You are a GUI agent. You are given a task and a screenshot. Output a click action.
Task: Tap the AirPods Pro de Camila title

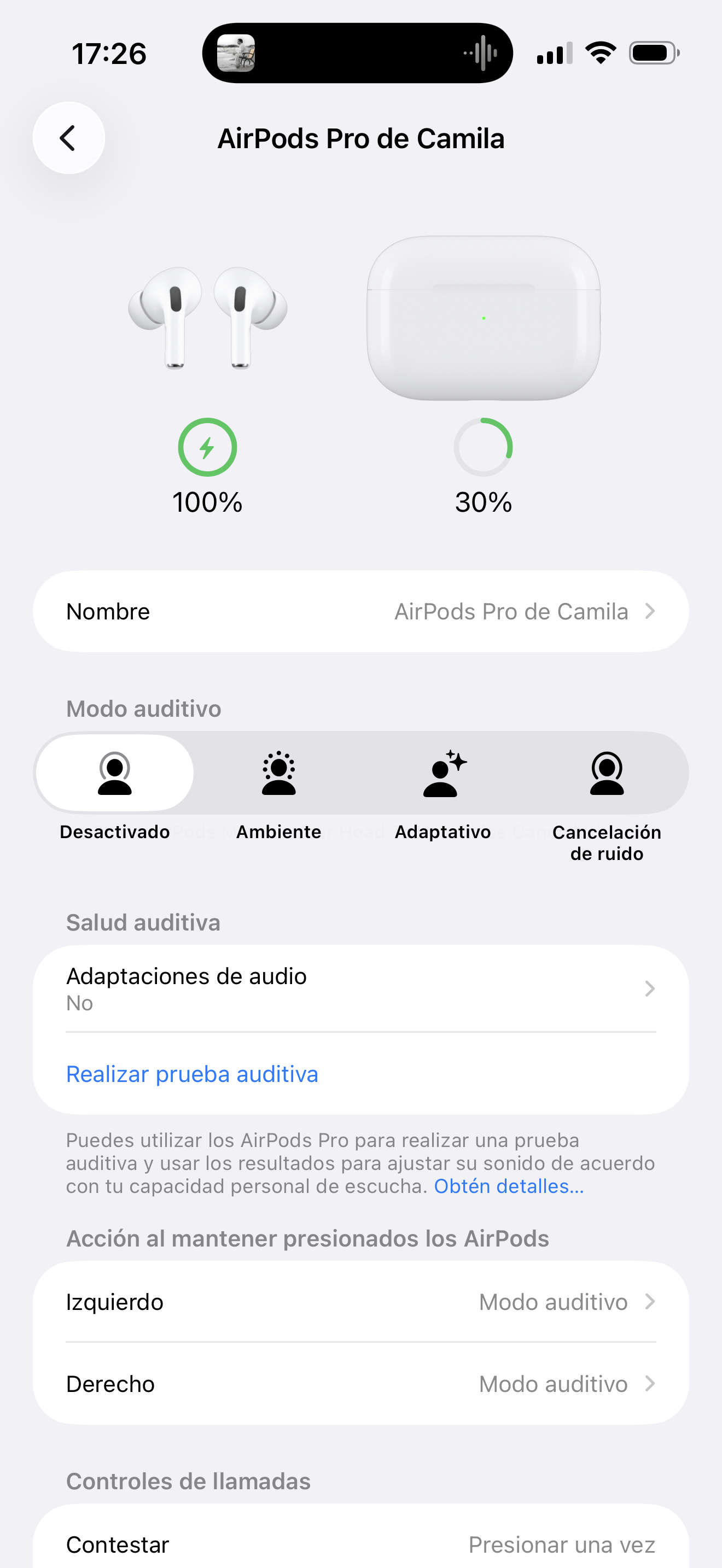pyautogui.click(x=361, y=138)
